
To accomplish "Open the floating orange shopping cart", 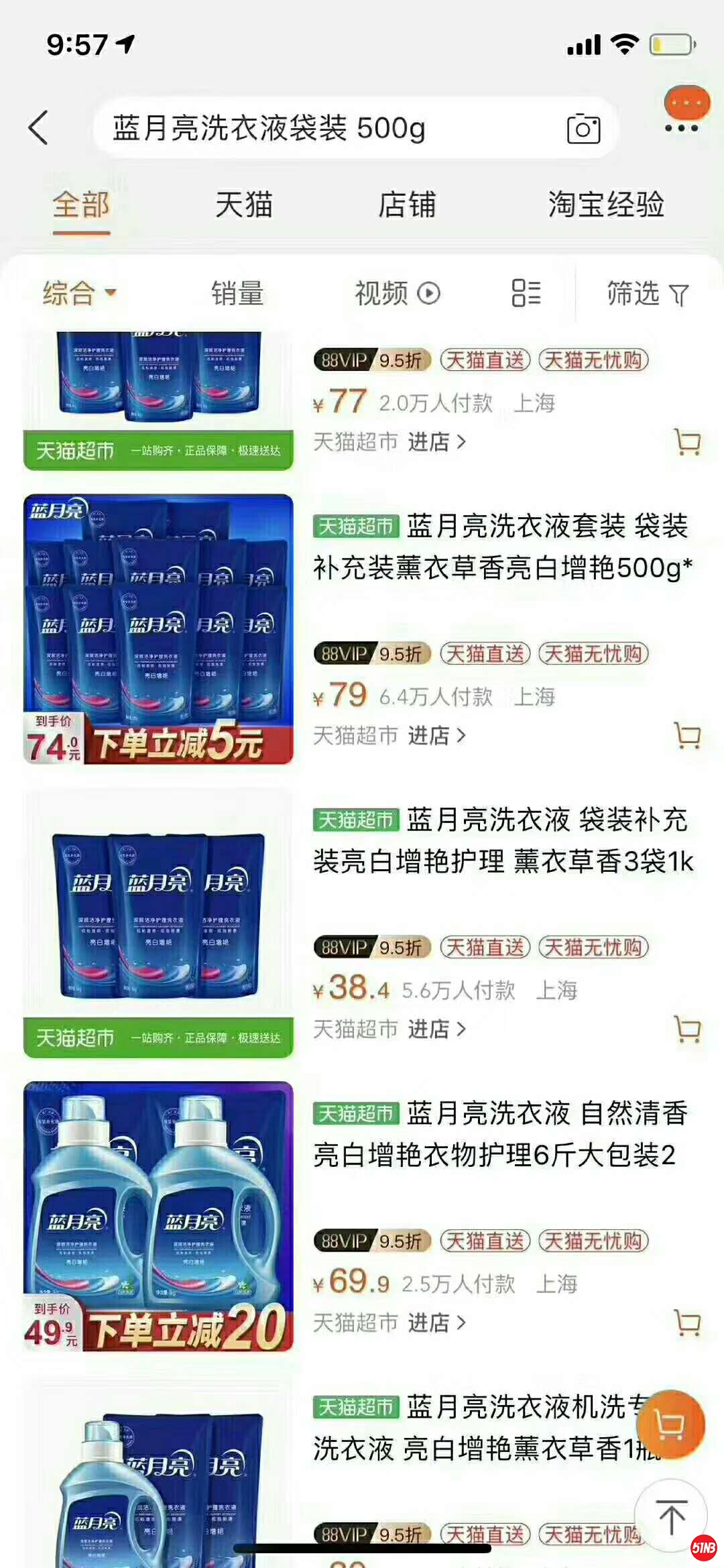I will click(670, 1423).
